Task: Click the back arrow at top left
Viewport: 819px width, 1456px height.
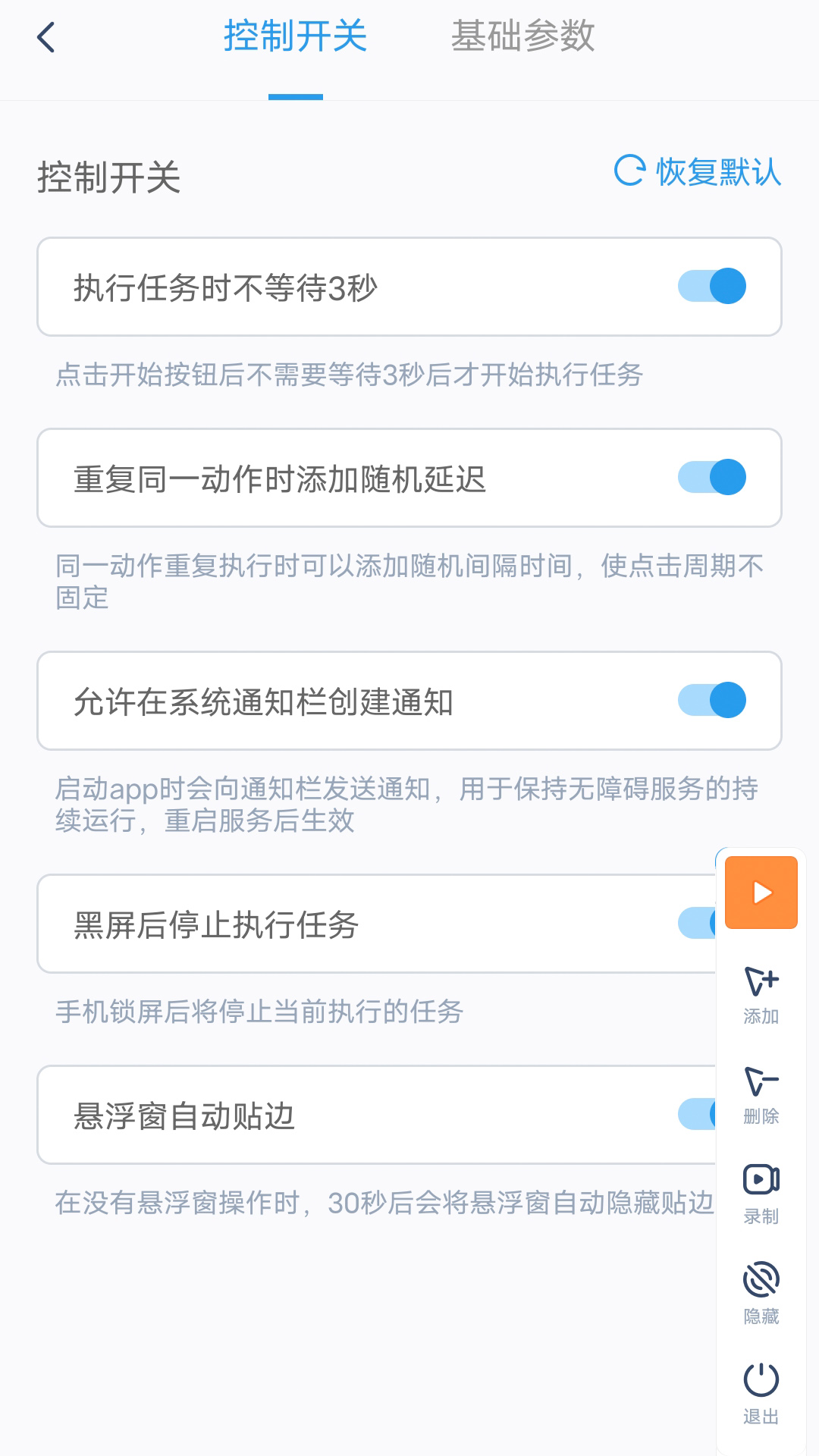Action: (x=45, y=36)
